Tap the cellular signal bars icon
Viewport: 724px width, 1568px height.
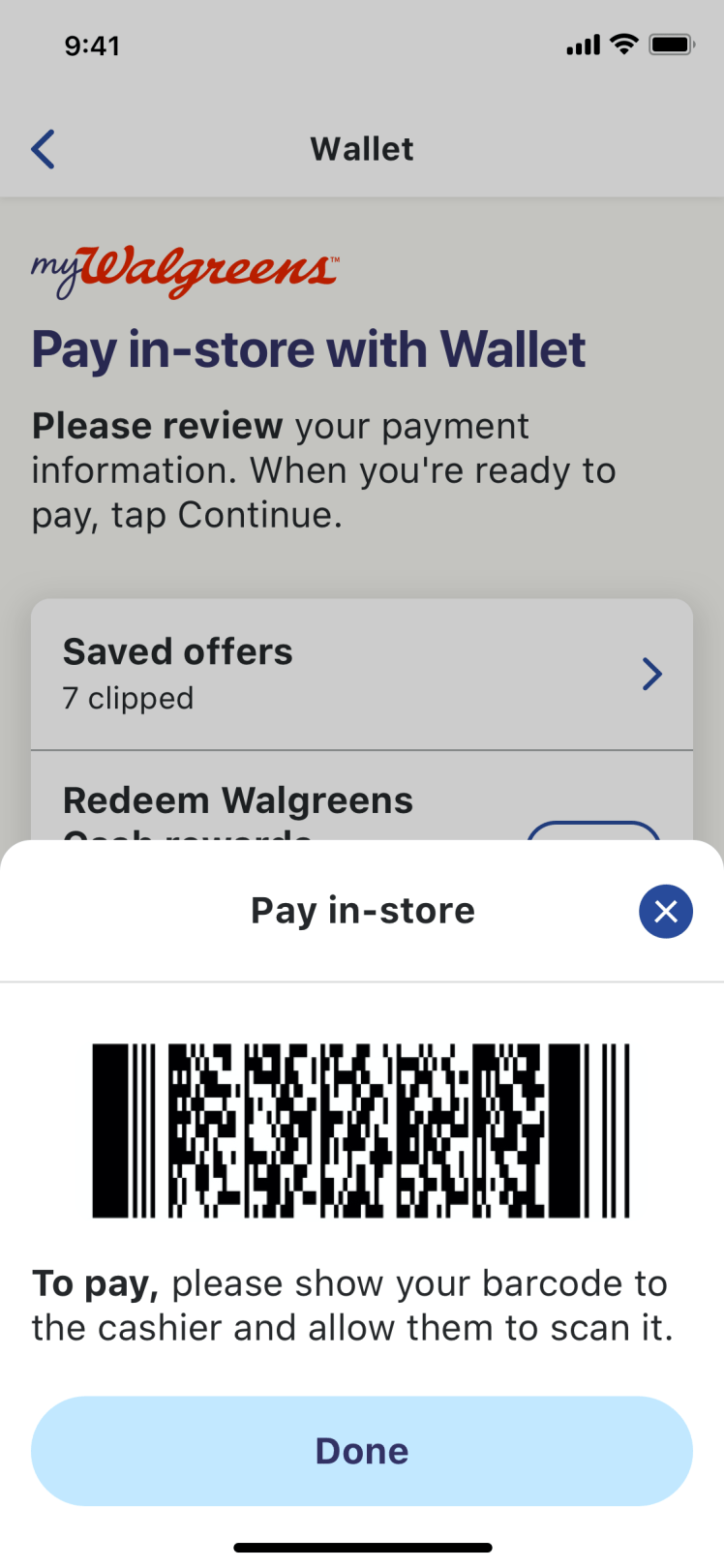582,44
